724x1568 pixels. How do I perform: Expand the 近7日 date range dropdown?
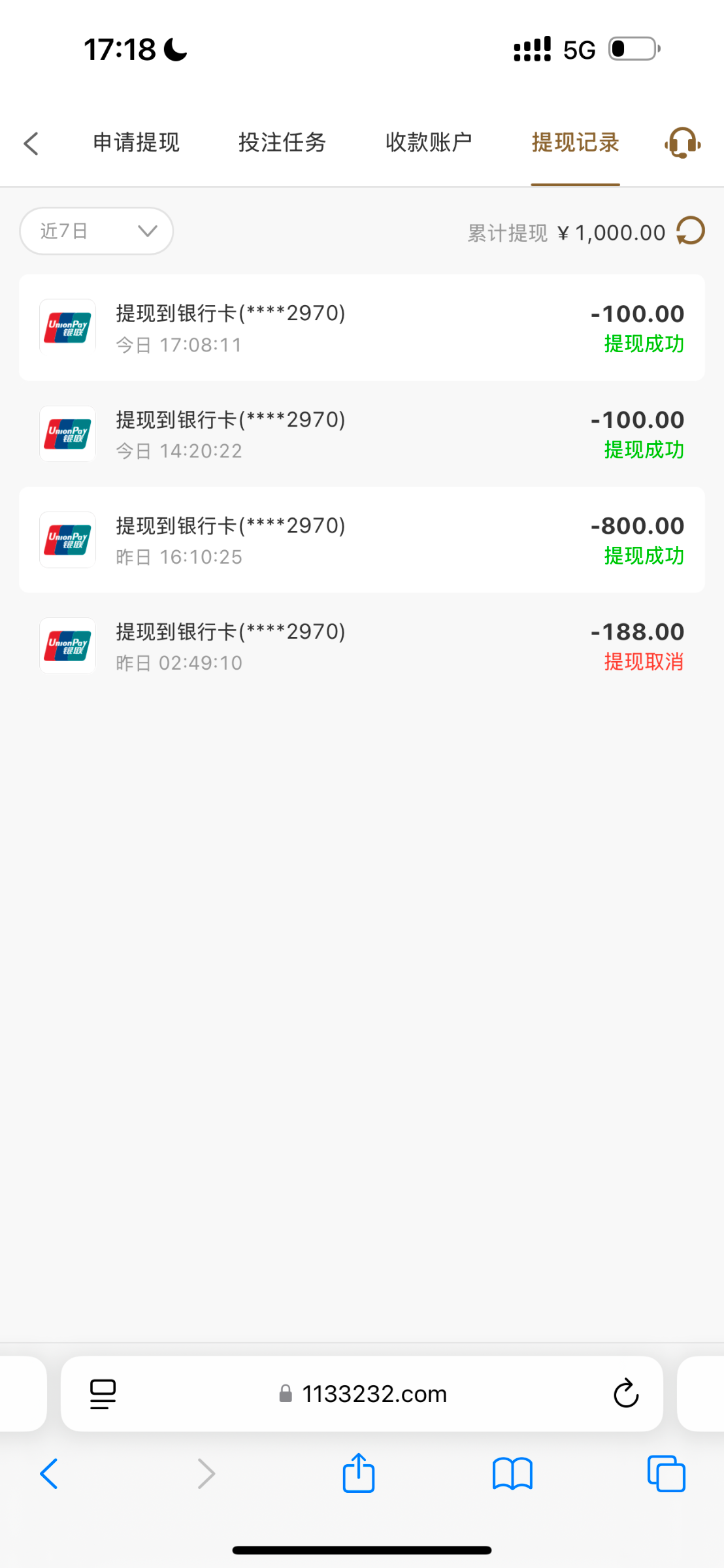click(x=96, y=231)
